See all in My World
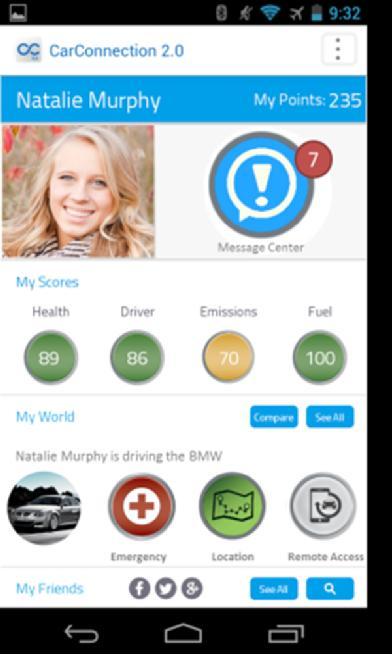Screen dimensions: 392x655 coord(330,417)
